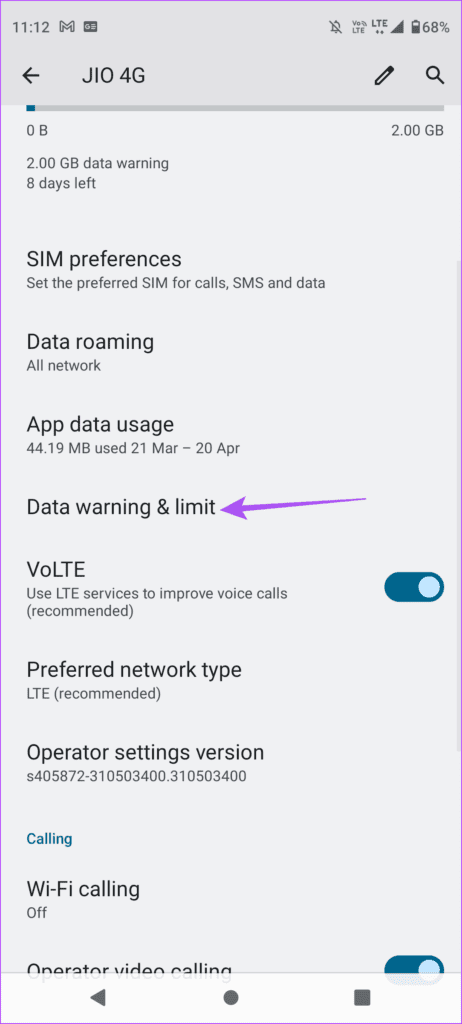
Task: Open Wi-Fi calling settings
Action: (231, 900)
